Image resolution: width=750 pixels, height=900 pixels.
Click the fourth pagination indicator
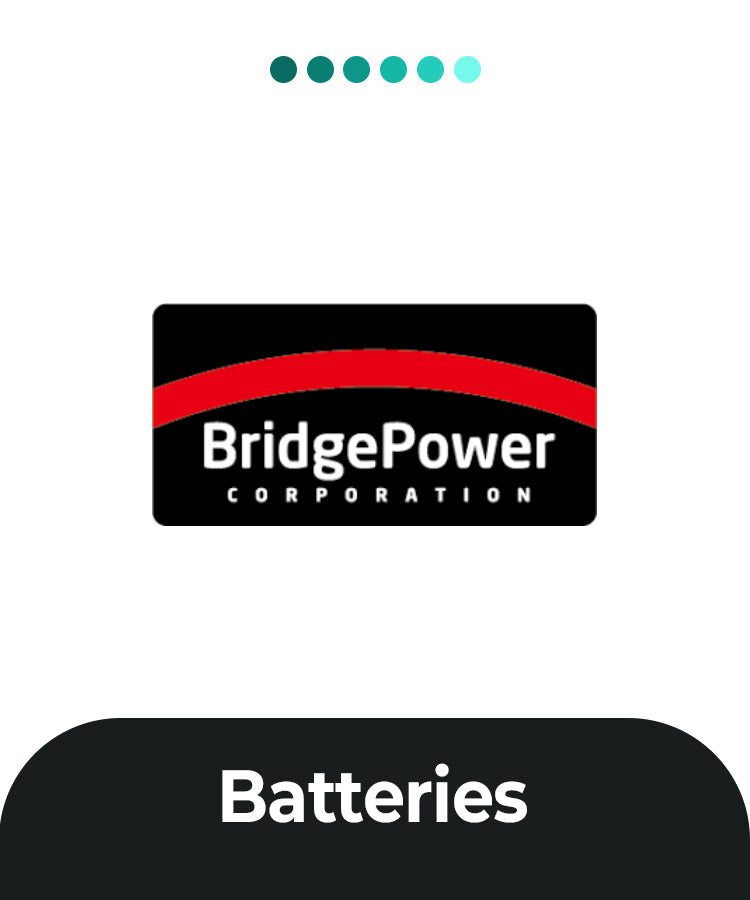pos(394,69)
